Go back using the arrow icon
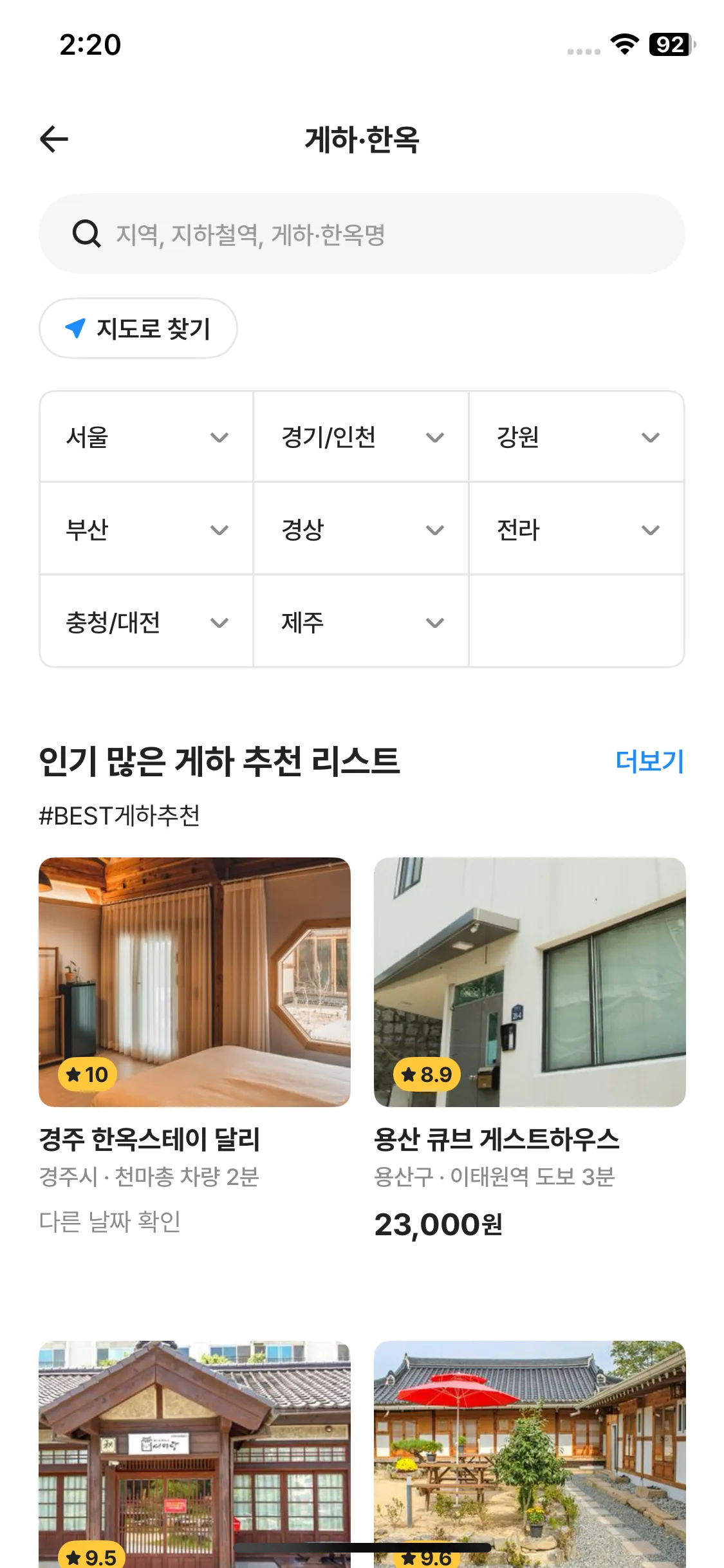Screen dimensions: 724x1568 [54, 139]
